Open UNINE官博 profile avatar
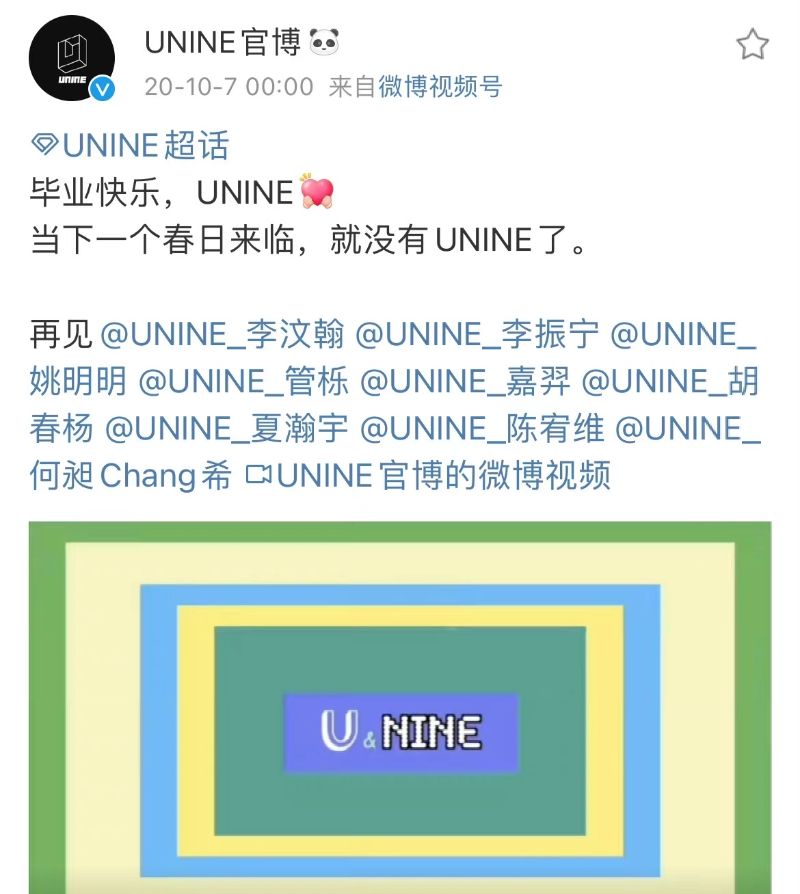Image resolution: width=800 pixels, height=894 pixels. click(x=71, y=60)
